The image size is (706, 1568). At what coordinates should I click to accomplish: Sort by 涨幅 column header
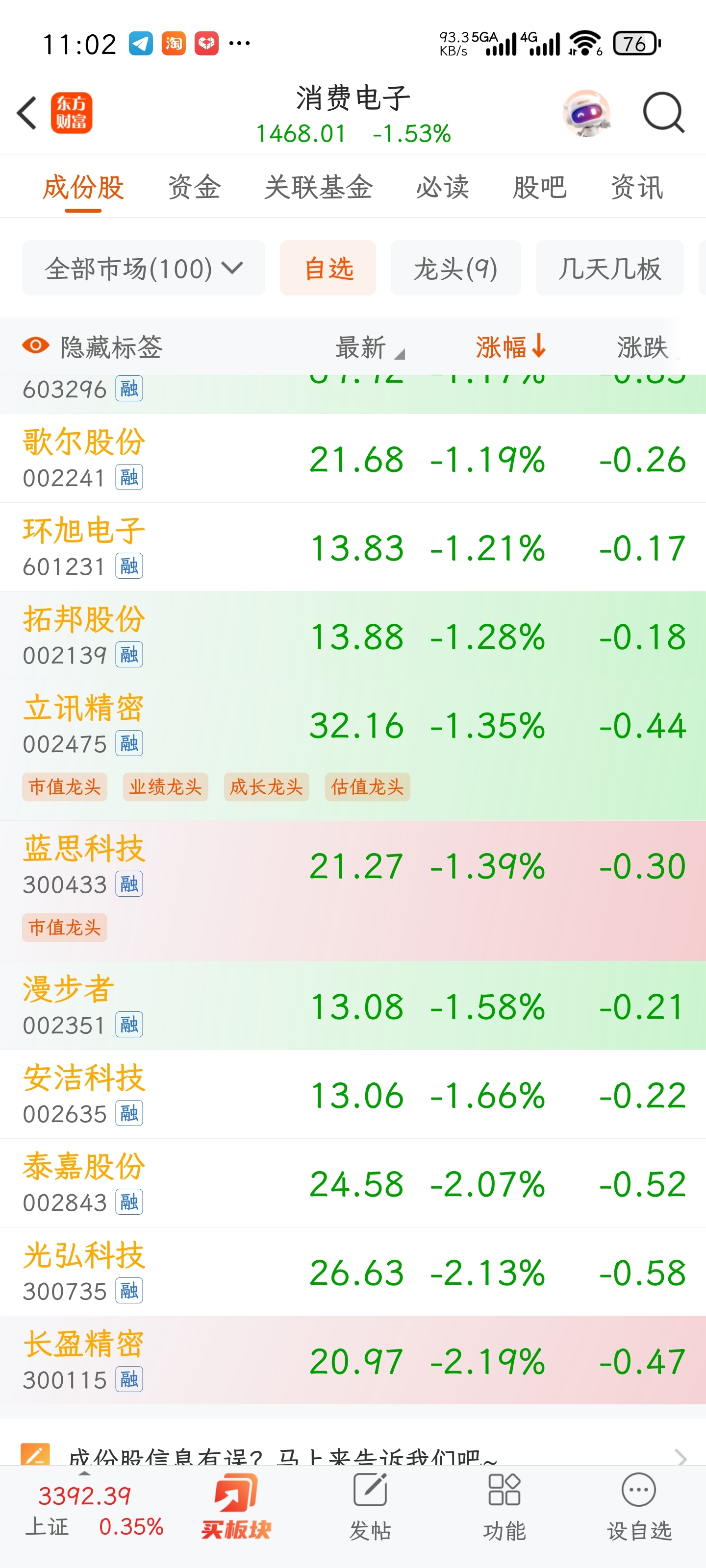(x=510, y=347)
